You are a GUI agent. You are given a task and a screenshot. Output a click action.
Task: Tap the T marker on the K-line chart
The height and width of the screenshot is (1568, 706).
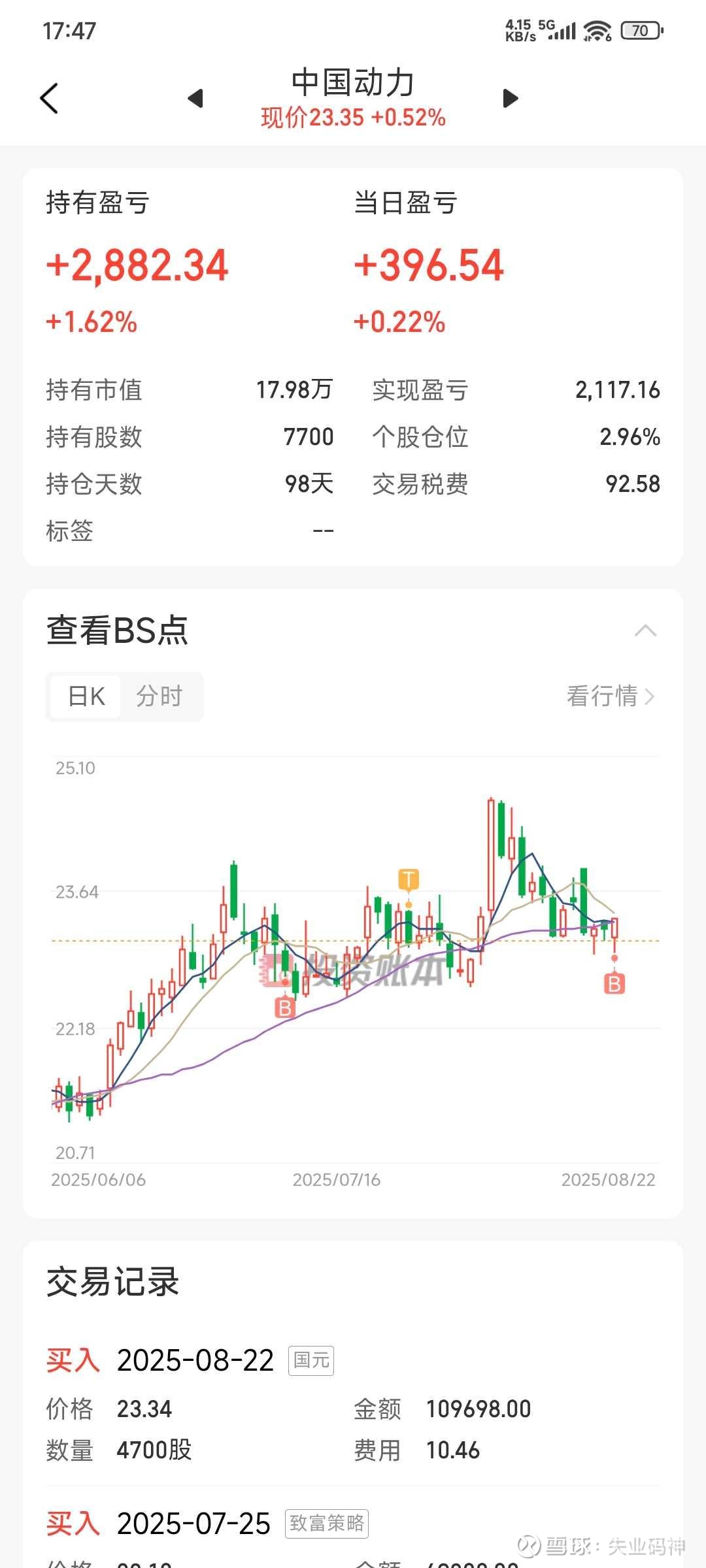409,879
